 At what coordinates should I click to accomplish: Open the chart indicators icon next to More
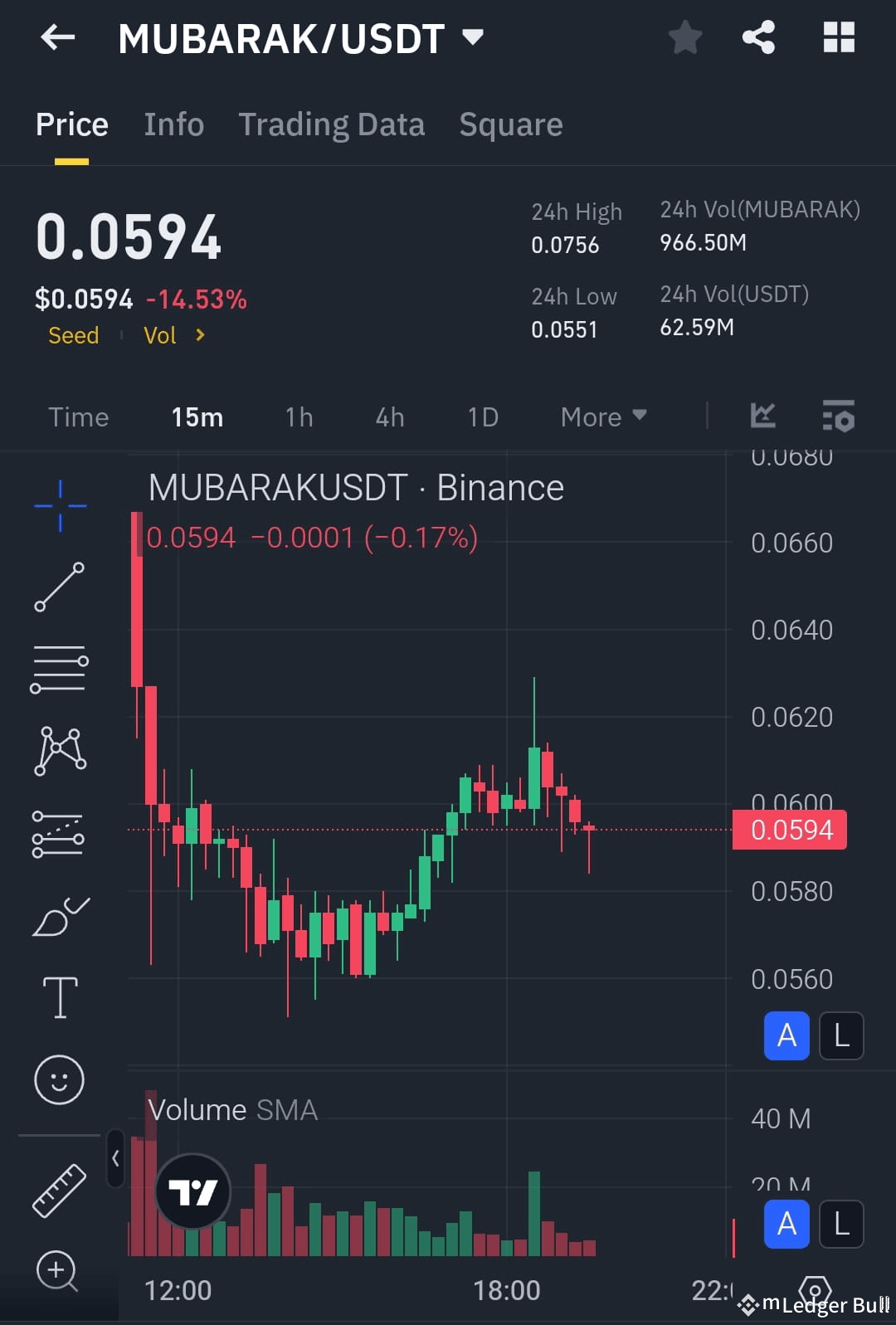click(x=762, y=416)
